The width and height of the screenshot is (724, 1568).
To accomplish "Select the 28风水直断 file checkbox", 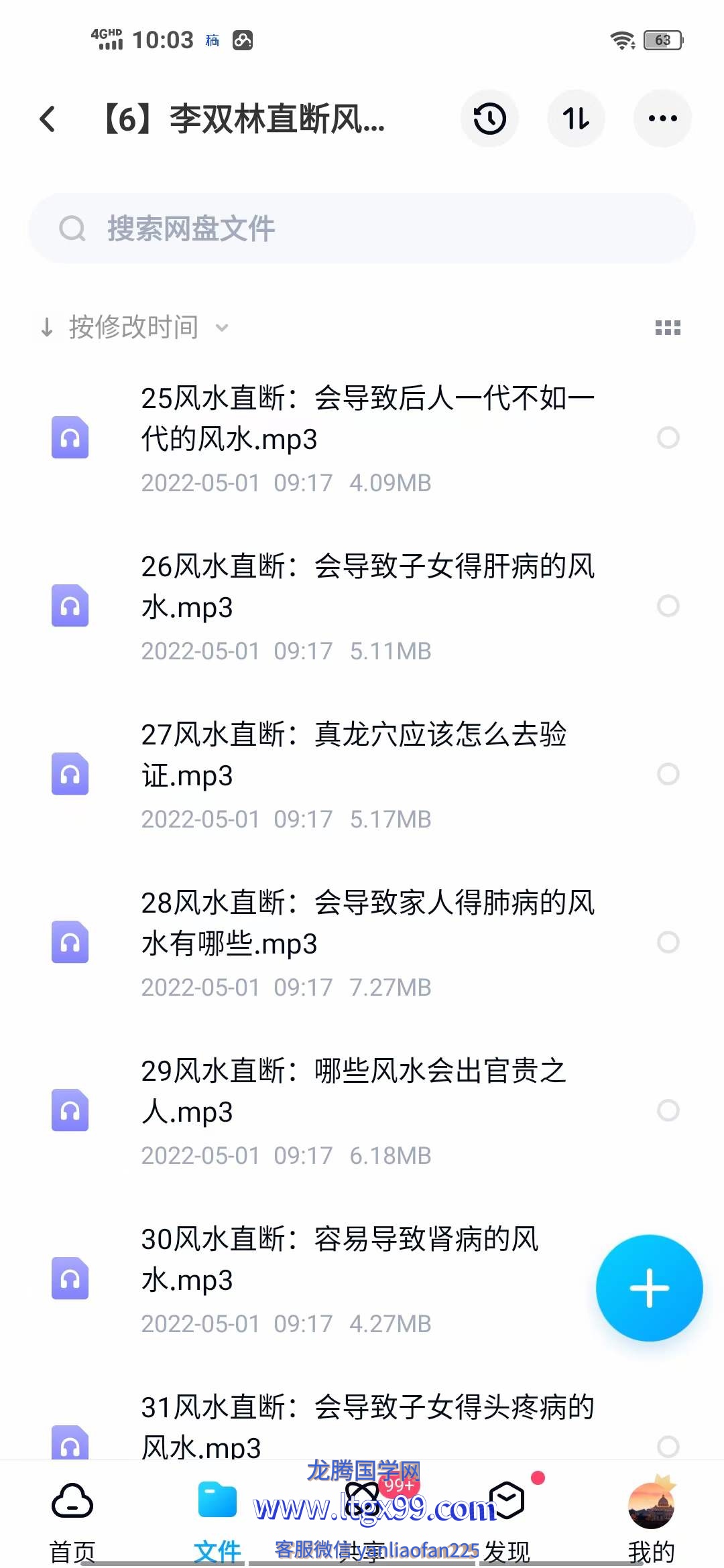I will click(x=668, y=942).
